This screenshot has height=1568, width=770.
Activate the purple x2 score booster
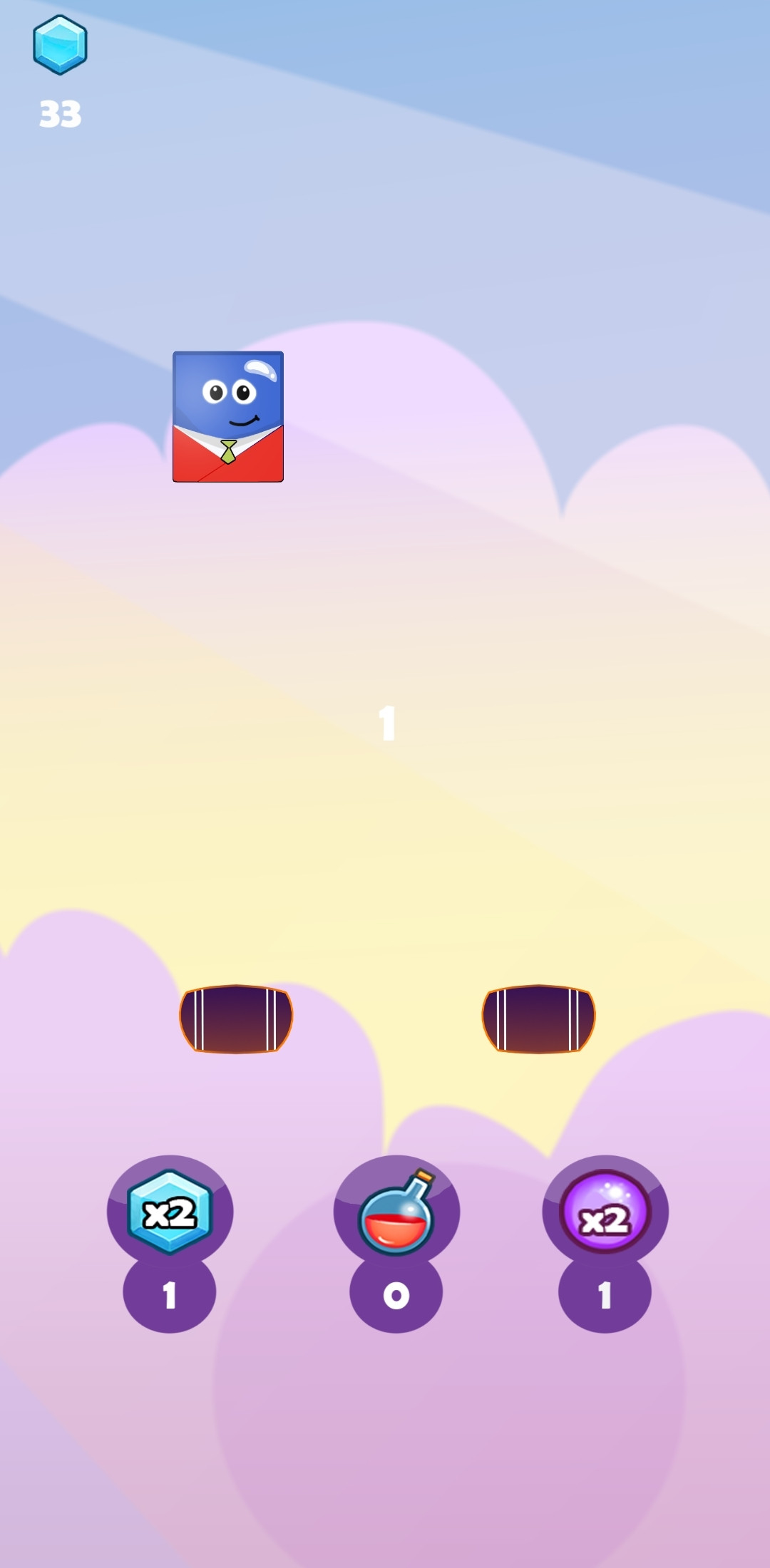click(x=605, y=1212)
